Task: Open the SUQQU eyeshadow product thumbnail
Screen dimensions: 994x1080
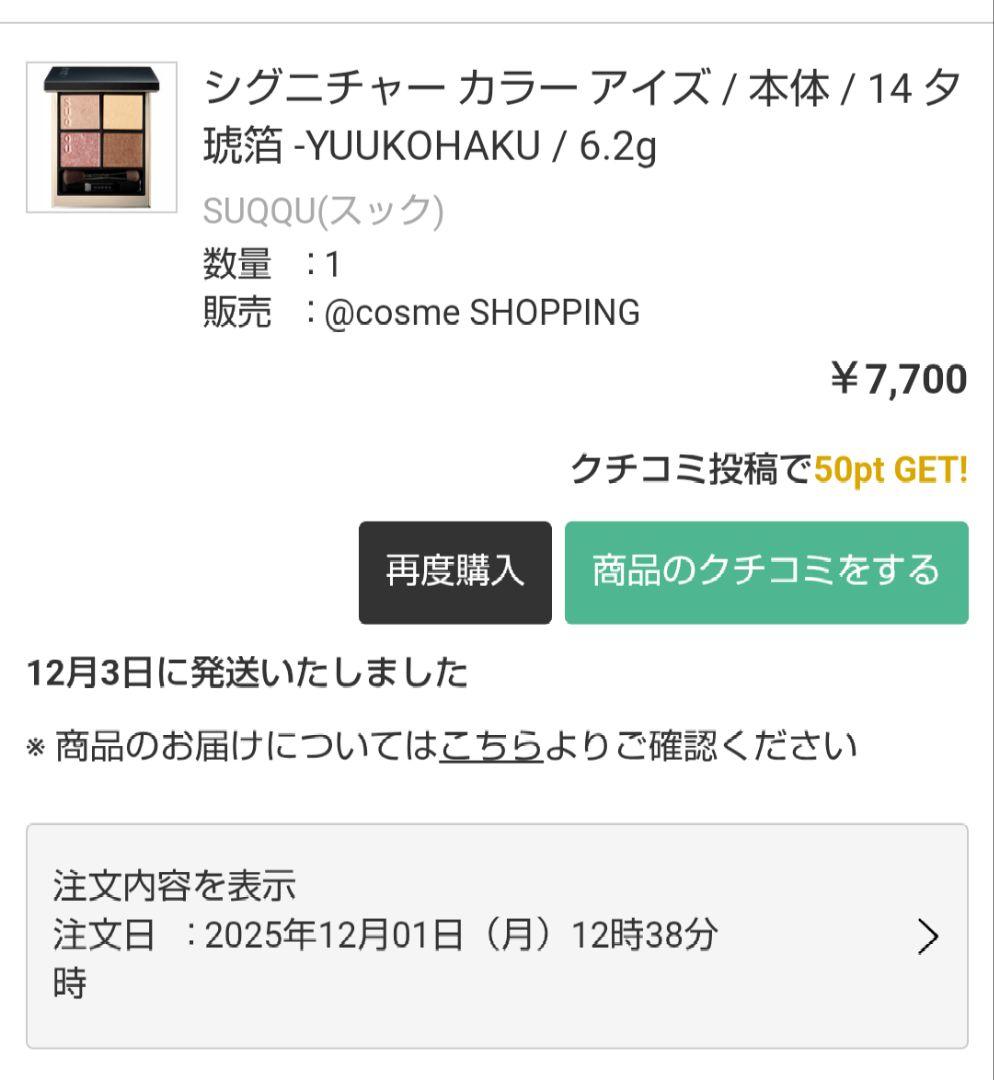Action: tap(100, 135)
